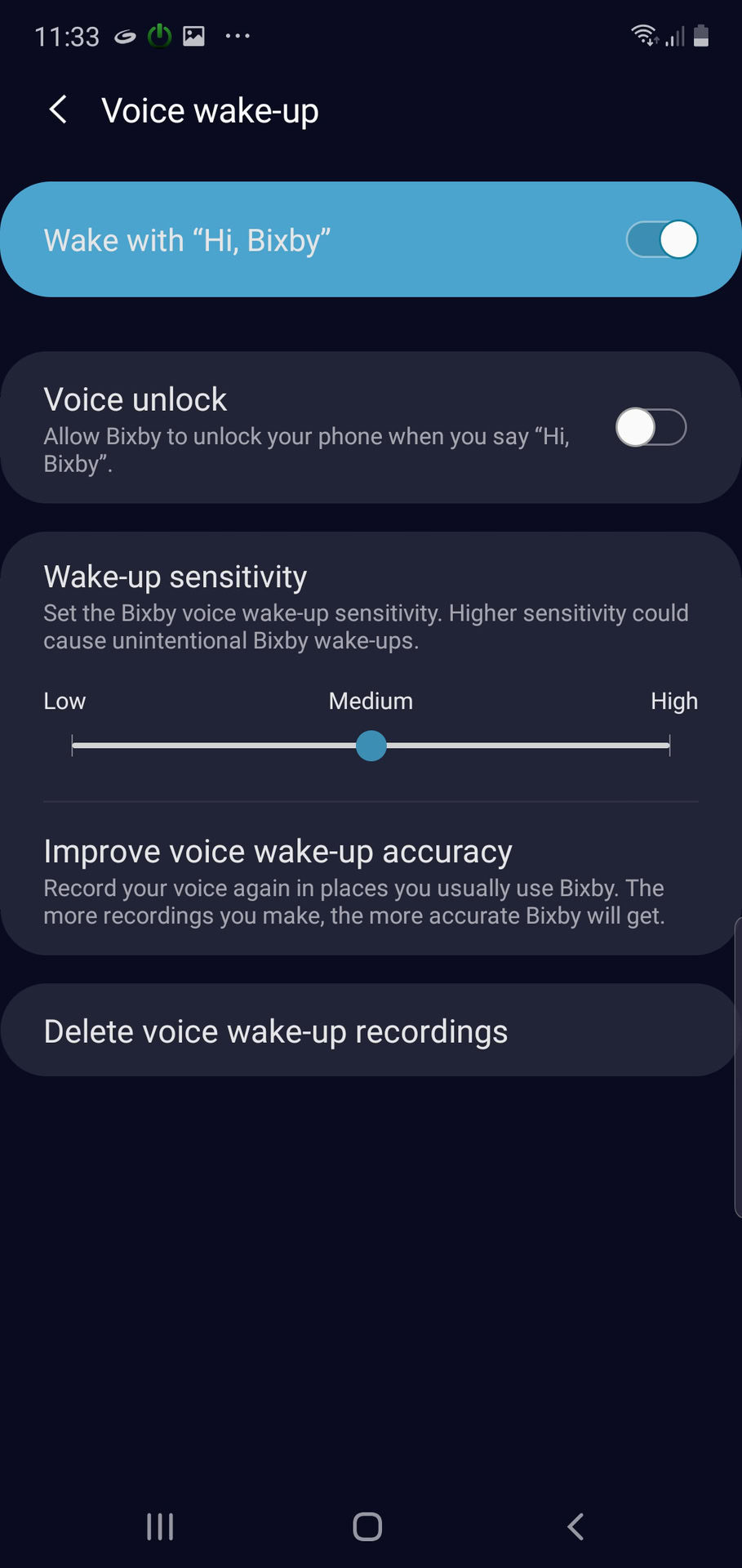Image resolution: width=742 pixels, height=1568 pixels.
Task: Enable Voice unlock switch
Action: coord(651,427)
